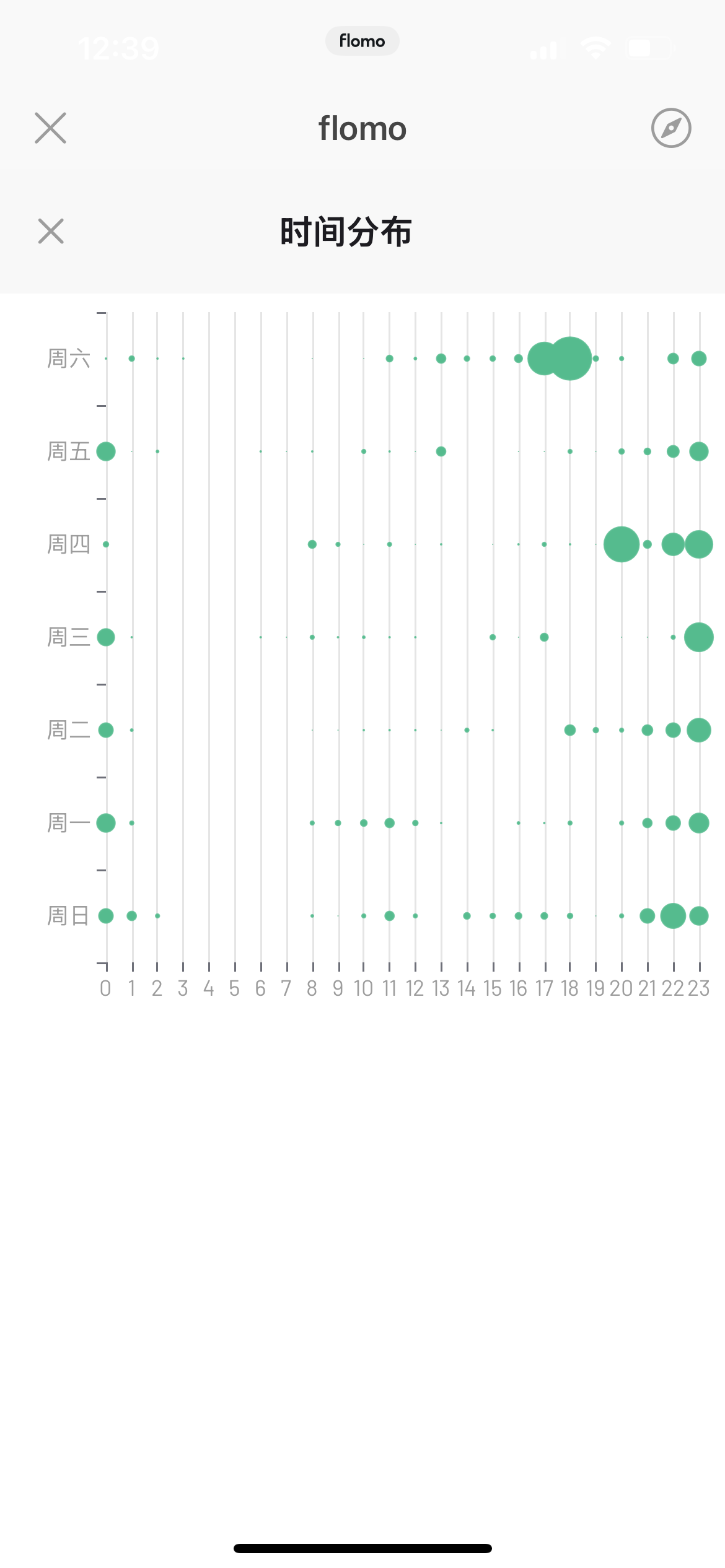Close the flomo mini program

[50, 128]
